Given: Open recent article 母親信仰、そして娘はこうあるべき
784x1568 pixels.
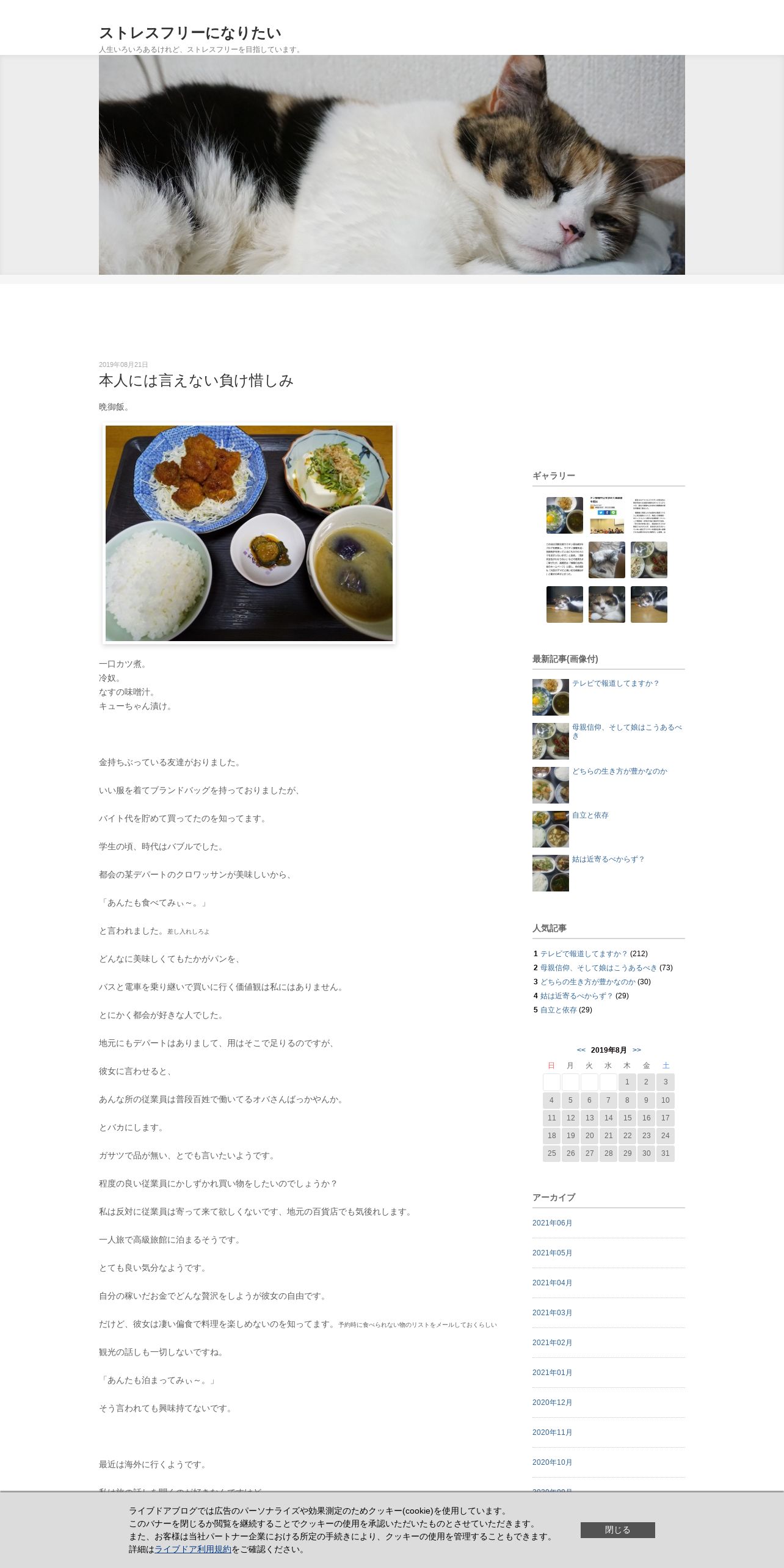Looking at the screenshot, I should (626, 727).
